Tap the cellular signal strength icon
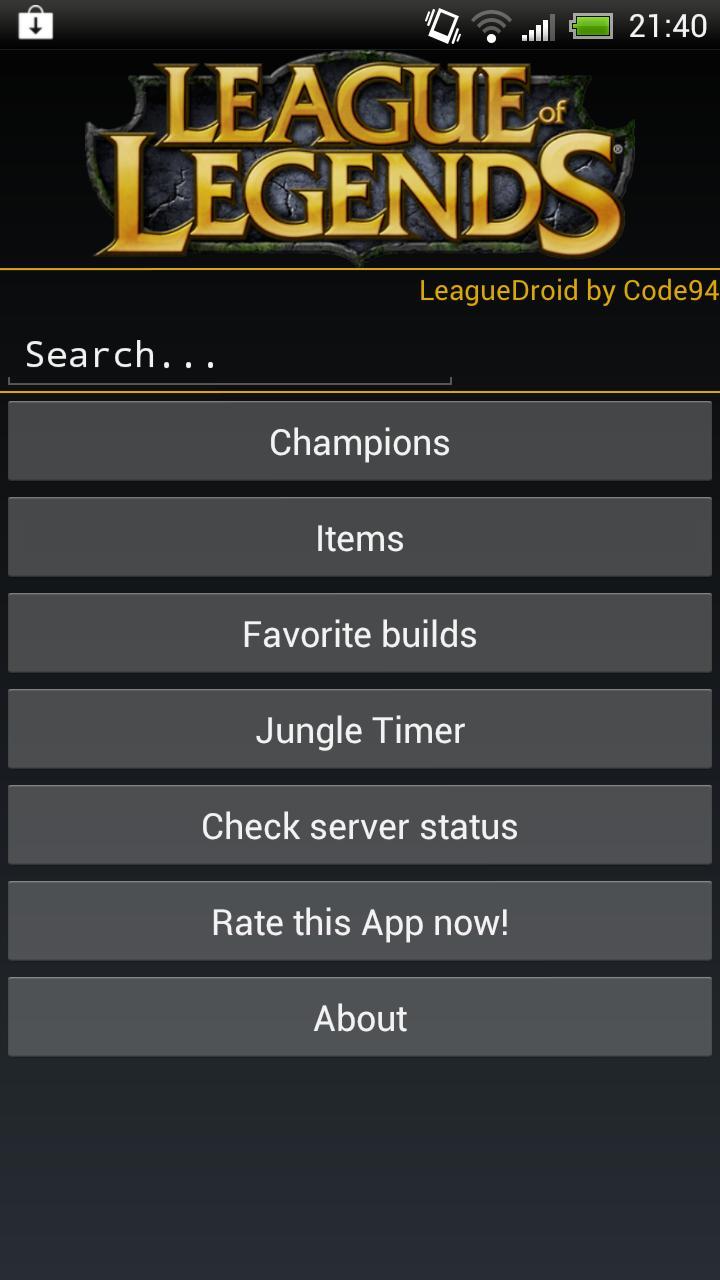Screen dimensions: 720x1280 540,25
